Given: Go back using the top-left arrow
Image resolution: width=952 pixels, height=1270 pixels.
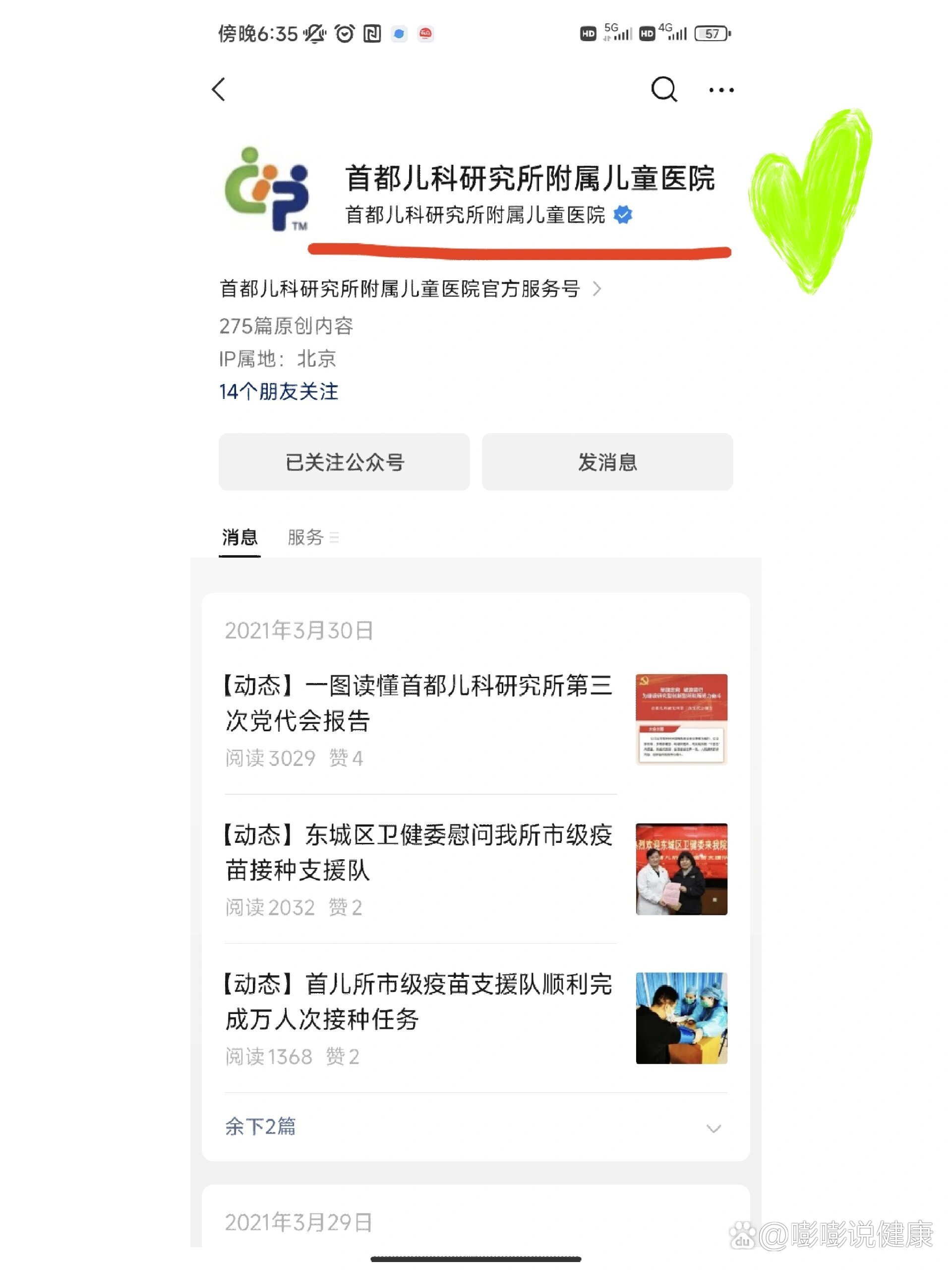Looking at the screenshot, I should coord(219,90).
